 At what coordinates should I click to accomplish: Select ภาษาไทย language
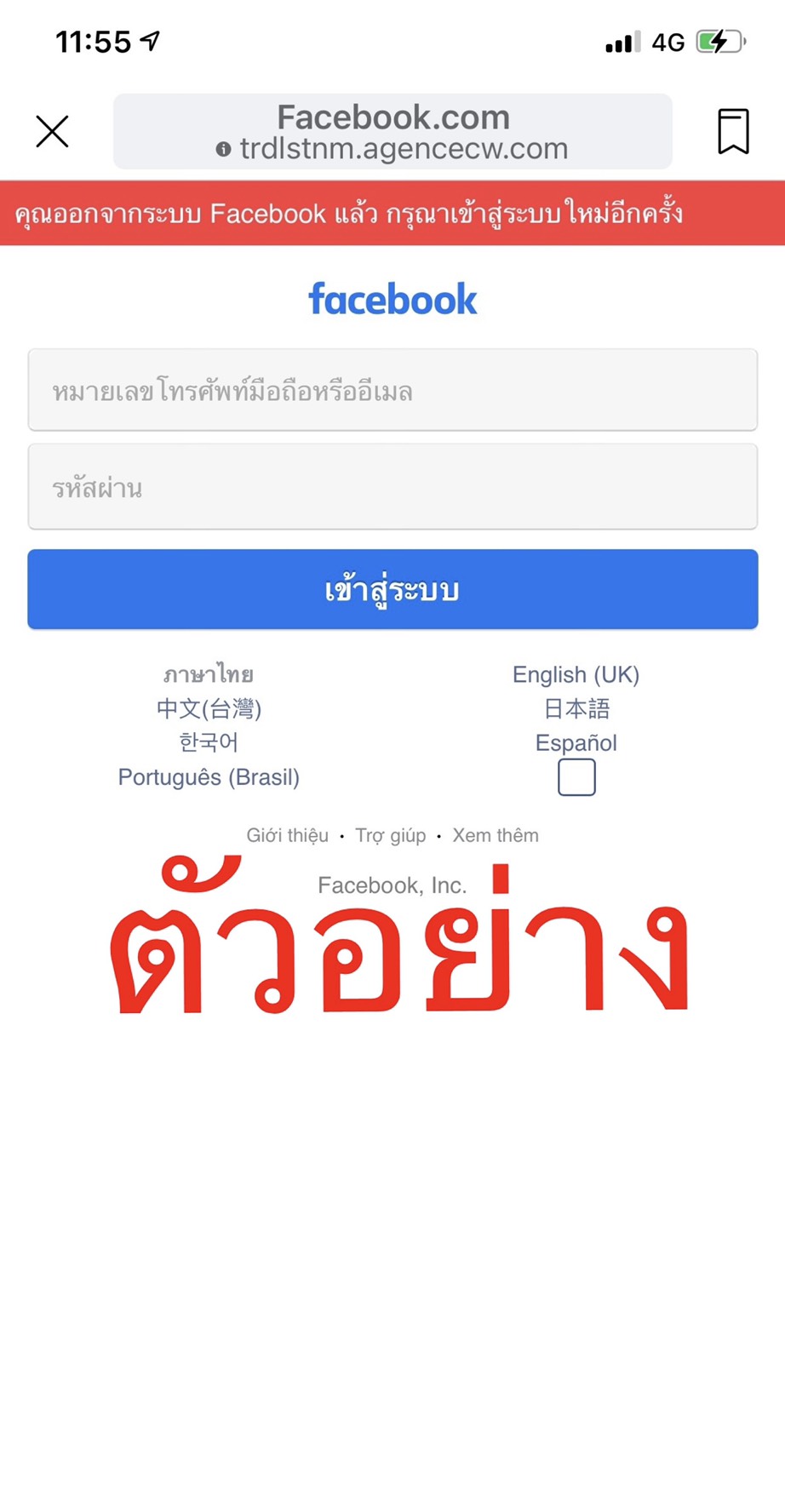coord(209,674)
